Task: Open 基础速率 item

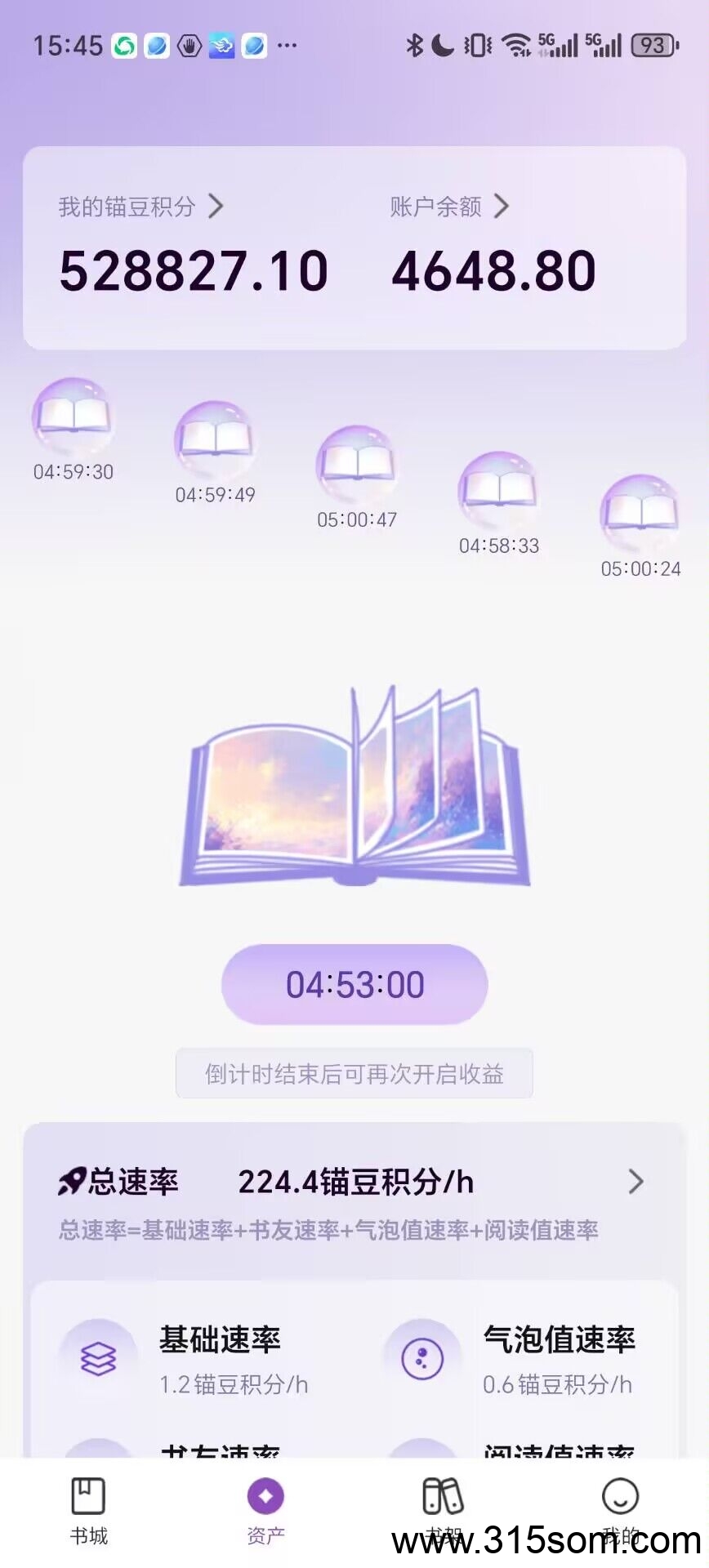Action: tap(190, 1359)
